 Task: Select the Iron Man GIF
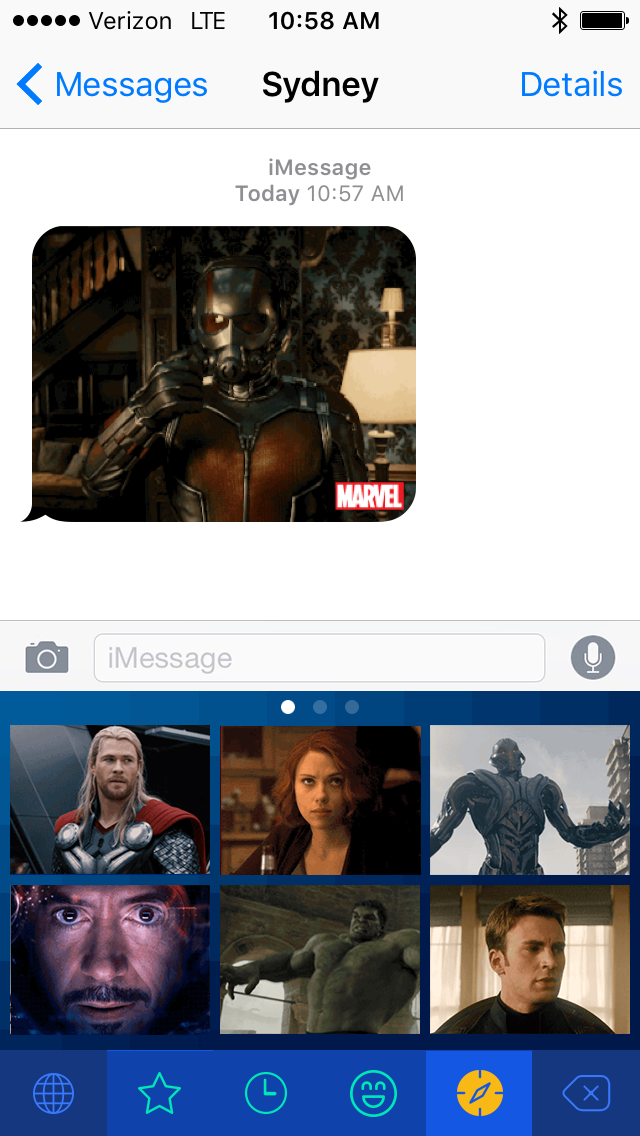click(110, 960)
